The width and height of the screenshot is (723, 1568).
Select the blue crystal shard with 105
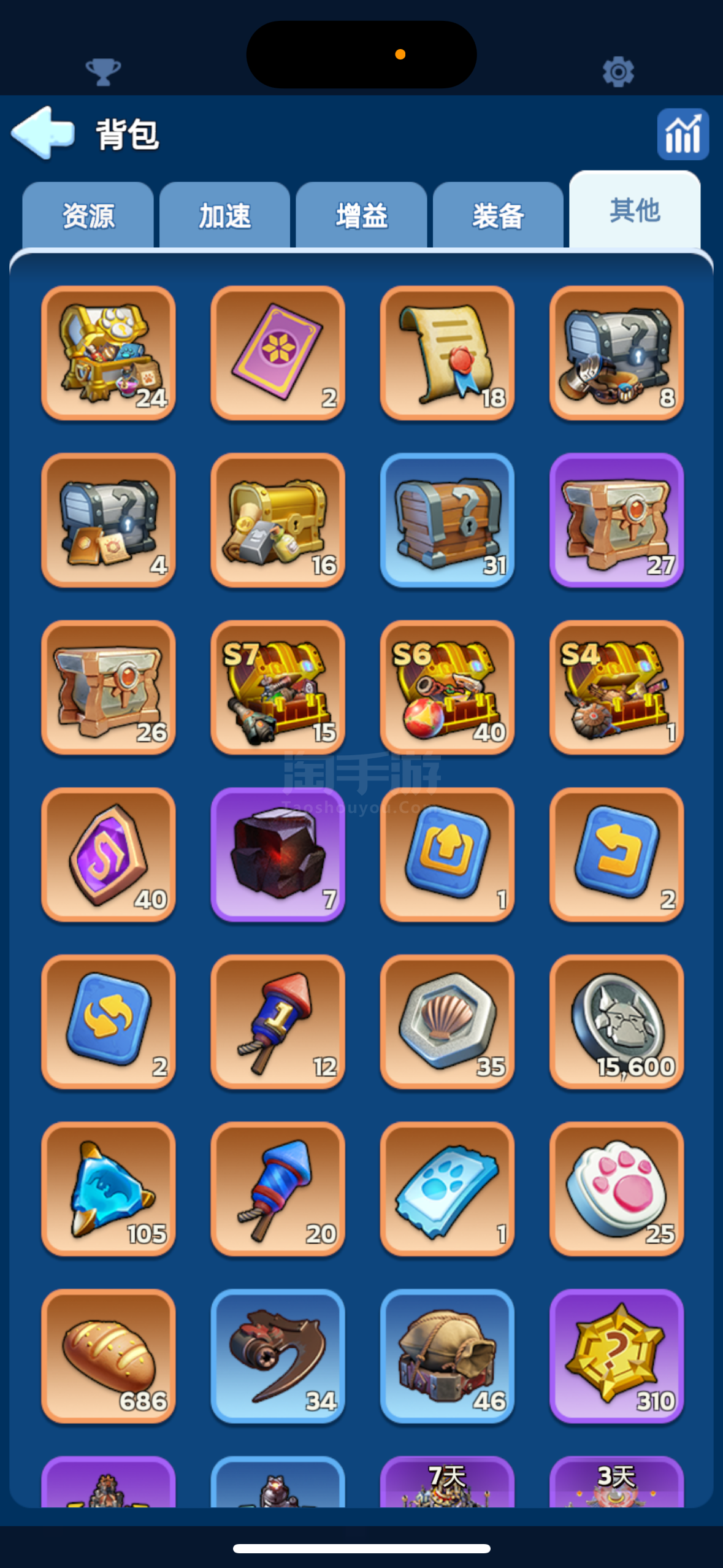pyautogui.click(x=109, y=1189)
